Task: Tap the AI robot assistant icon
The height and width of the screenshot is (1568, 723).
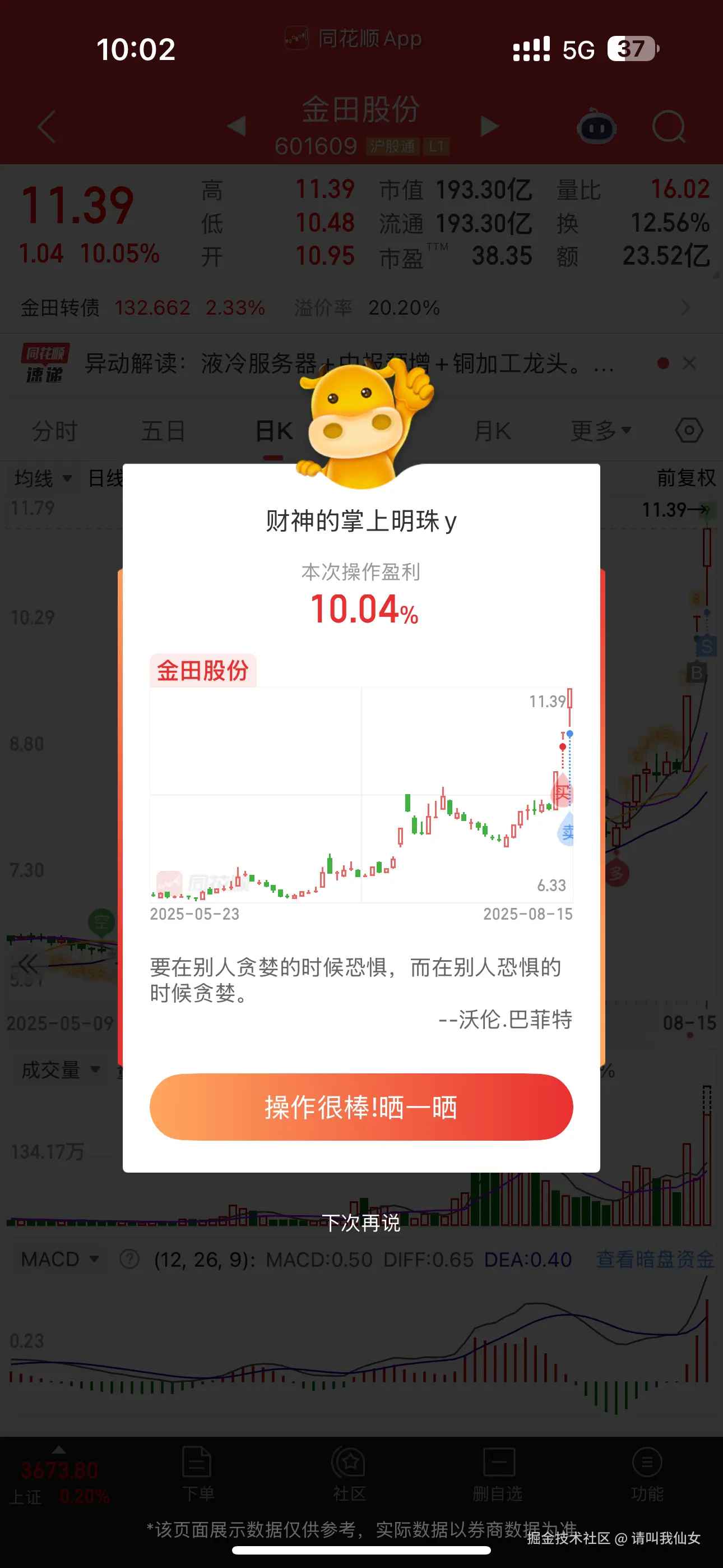Action: [x=597, y=126]
